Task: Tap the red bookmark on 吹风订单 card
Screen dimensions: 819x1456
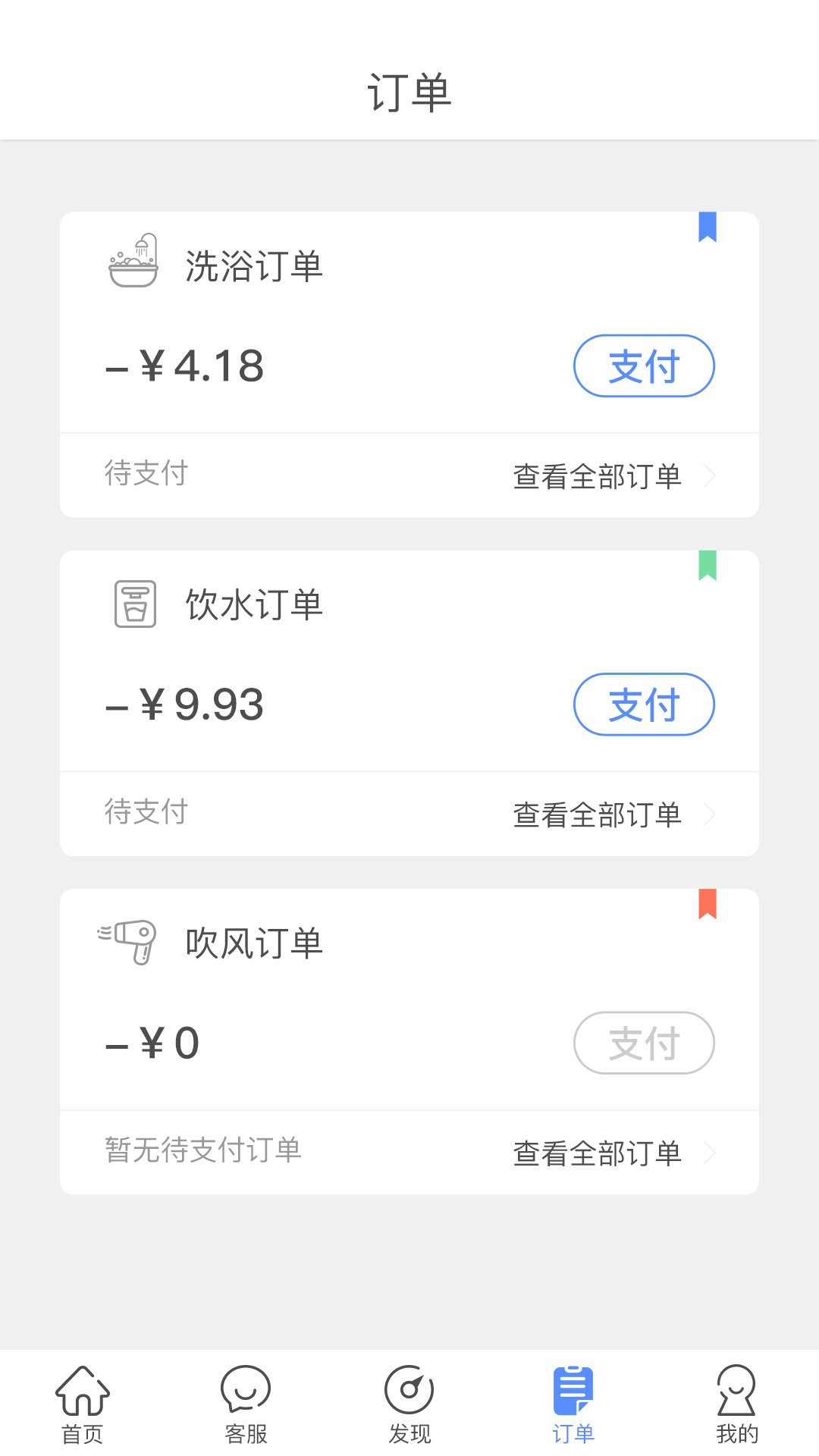Action: [x=708, y=905]
